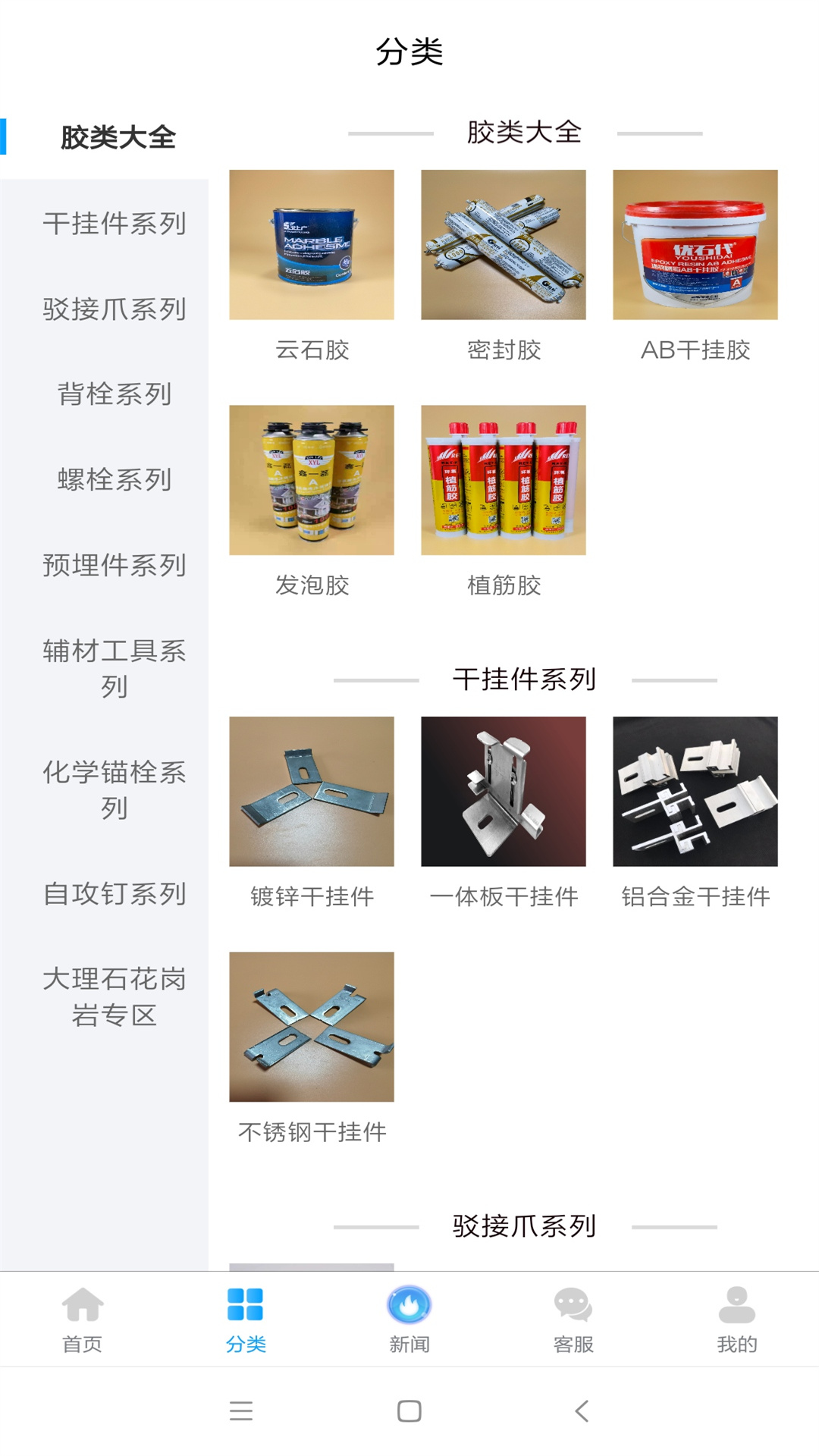This screenshot has width=819, height=1456.
Task: Select 干挂件系列 in the sidebar
Action: pyautogui.click(x=114, y=223)
